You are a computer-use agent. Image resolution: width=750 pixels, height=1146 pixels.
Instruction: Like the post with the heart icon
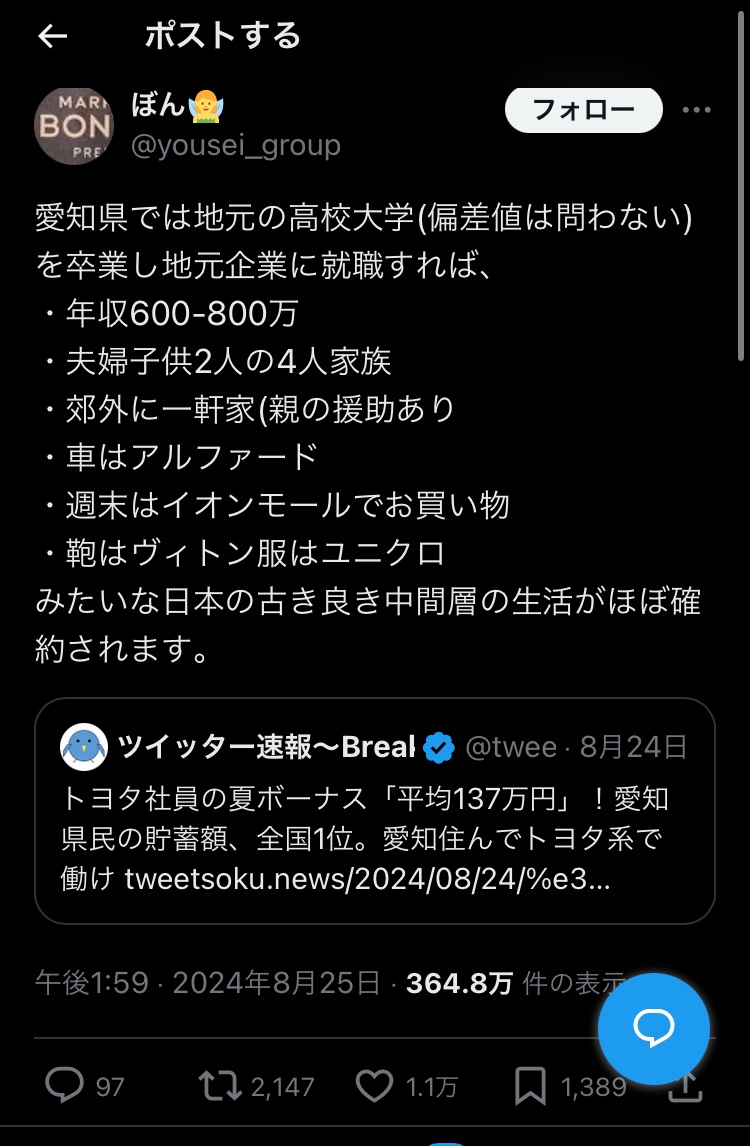click(374, 1086)
